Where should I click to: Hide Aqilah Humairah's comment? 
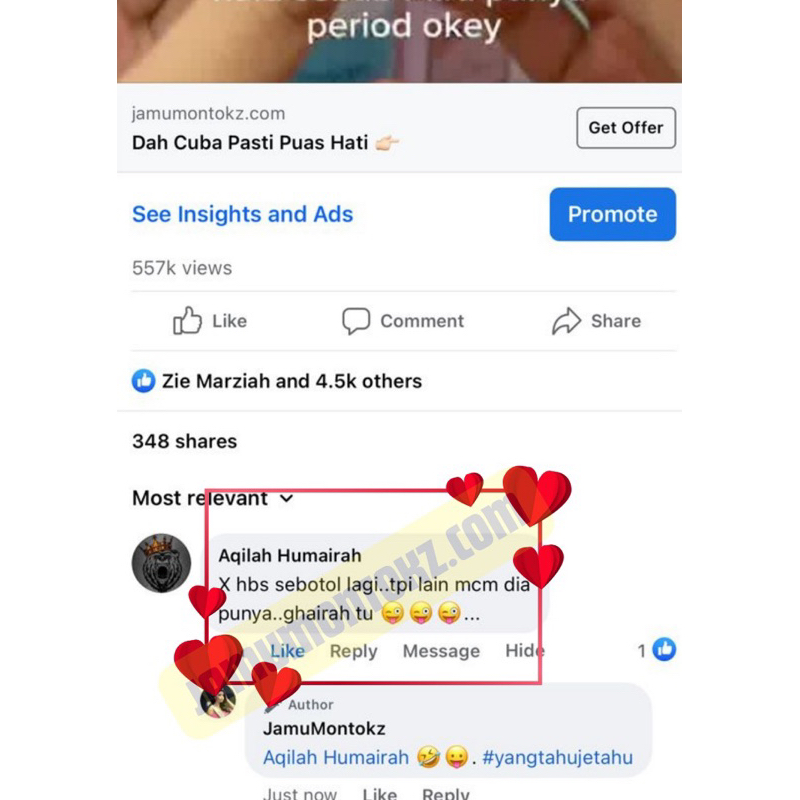tap(525, 651)
